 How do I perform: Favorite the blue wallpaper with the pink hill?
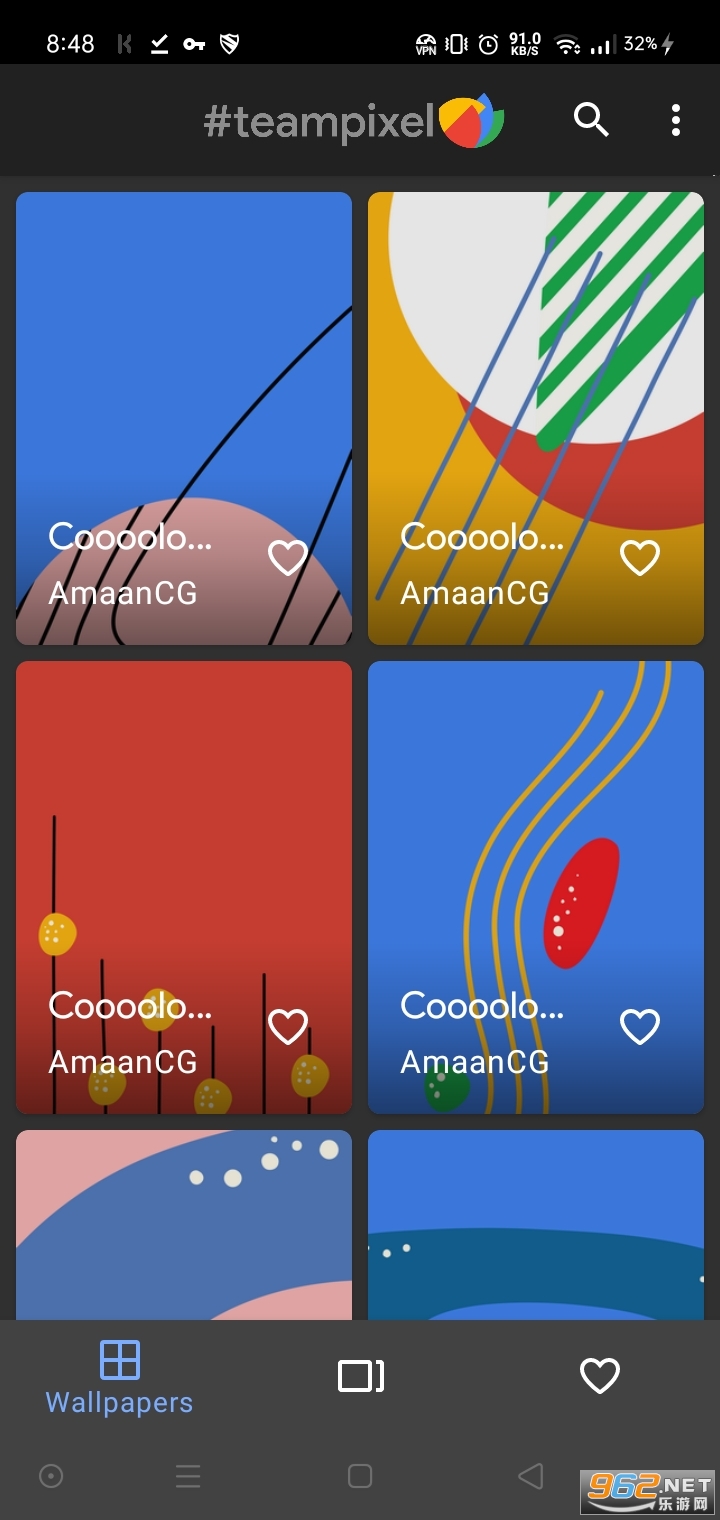coord(288,558)
